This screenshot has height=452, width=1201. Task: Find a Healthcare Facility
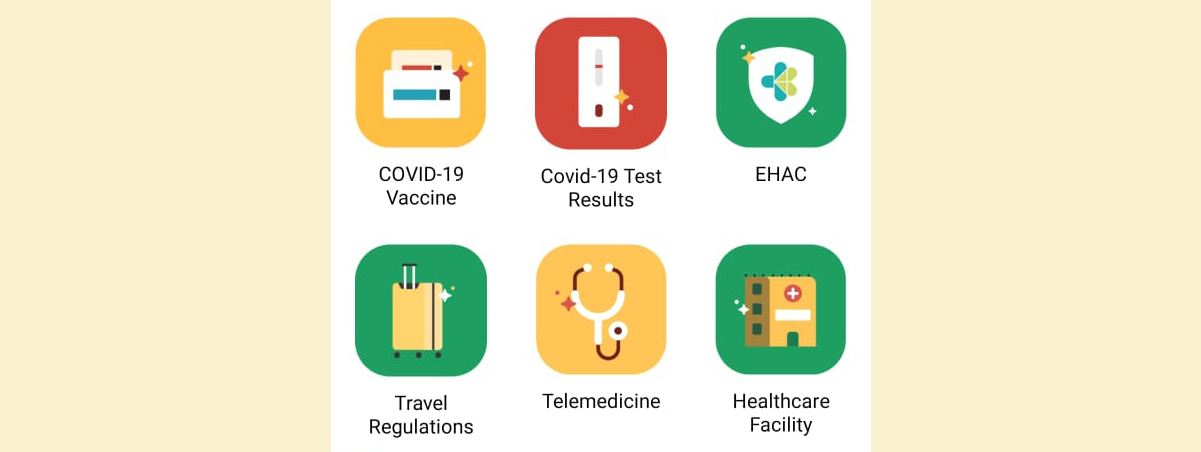781,310
